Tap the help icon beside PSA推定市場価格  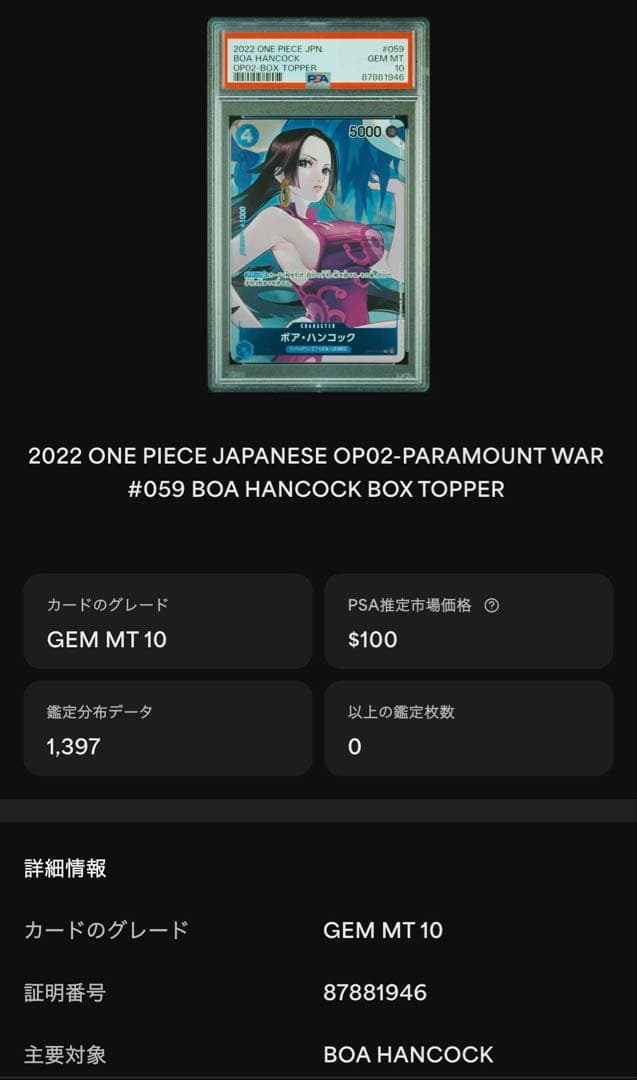[x=491, y=605]
